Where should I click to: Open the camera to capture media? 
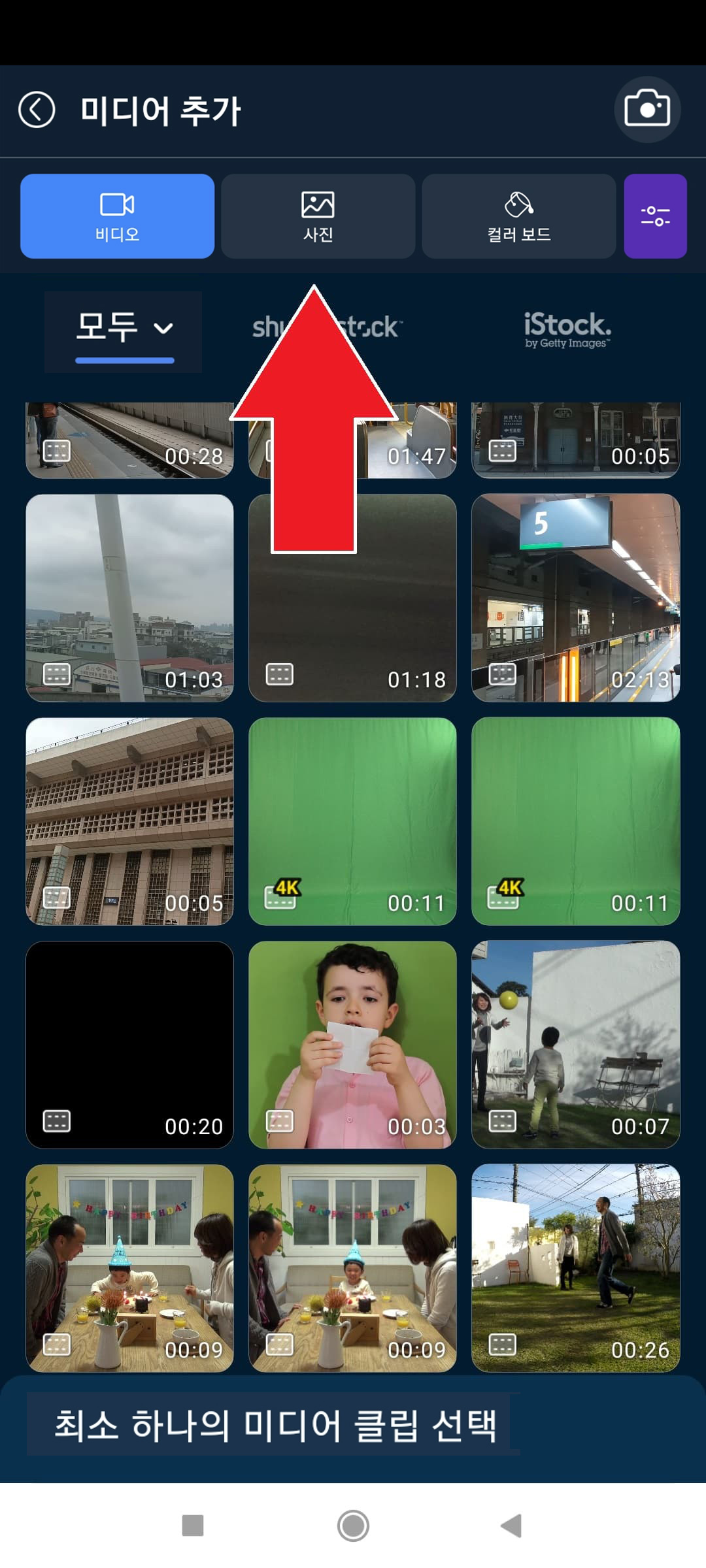point(647,109)
